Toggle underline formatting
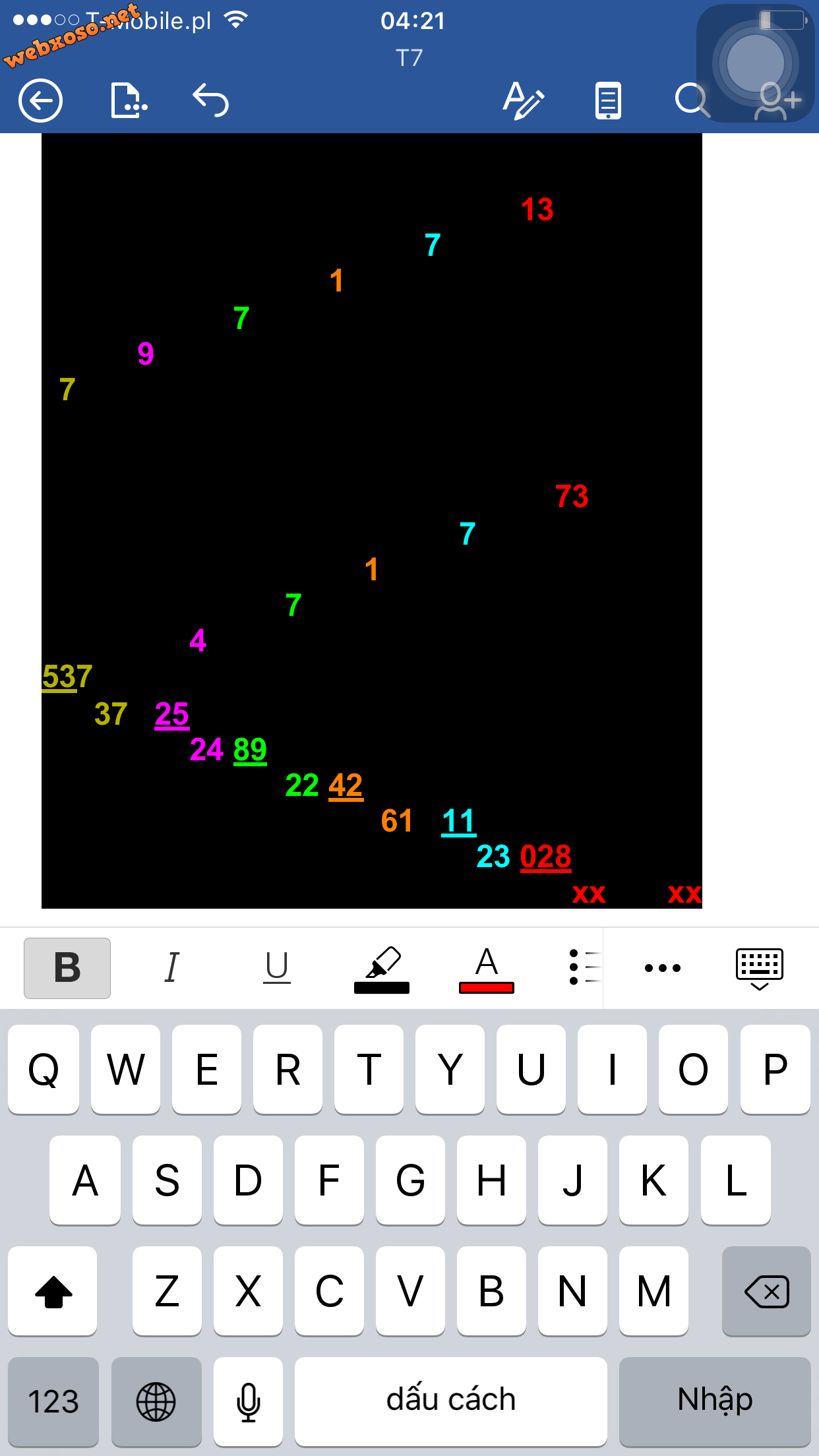This screenshot has width=819, height=1456. pyautogui.click(x=277, y=968)
